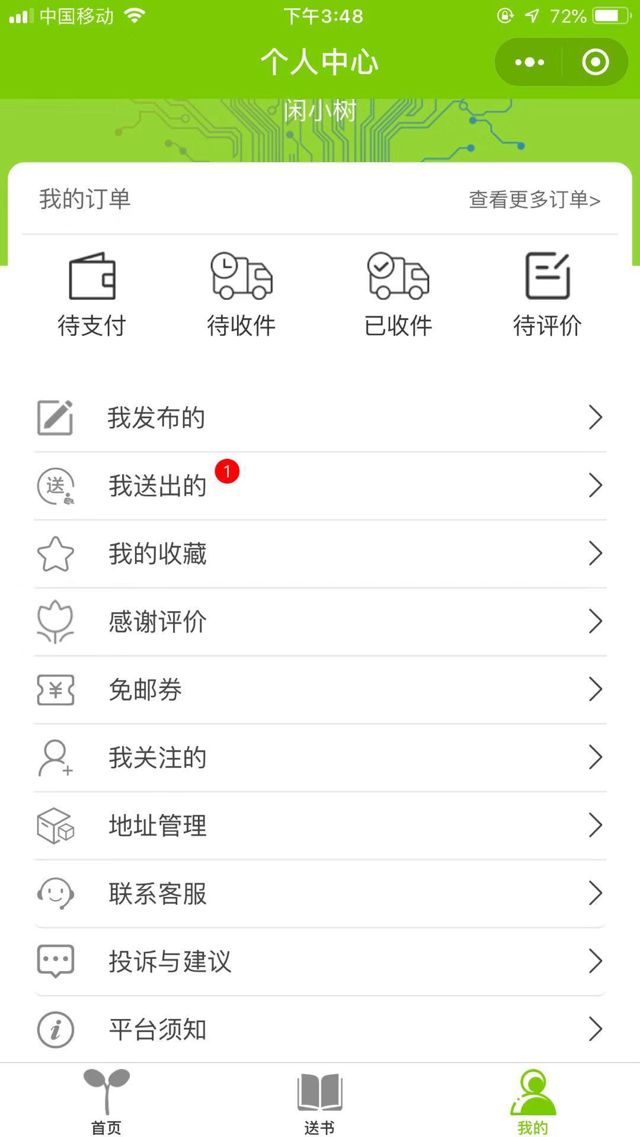The width and height of the screenshot is (640, 1137).
Task: Open 我送出的 row
Action: 320,486
